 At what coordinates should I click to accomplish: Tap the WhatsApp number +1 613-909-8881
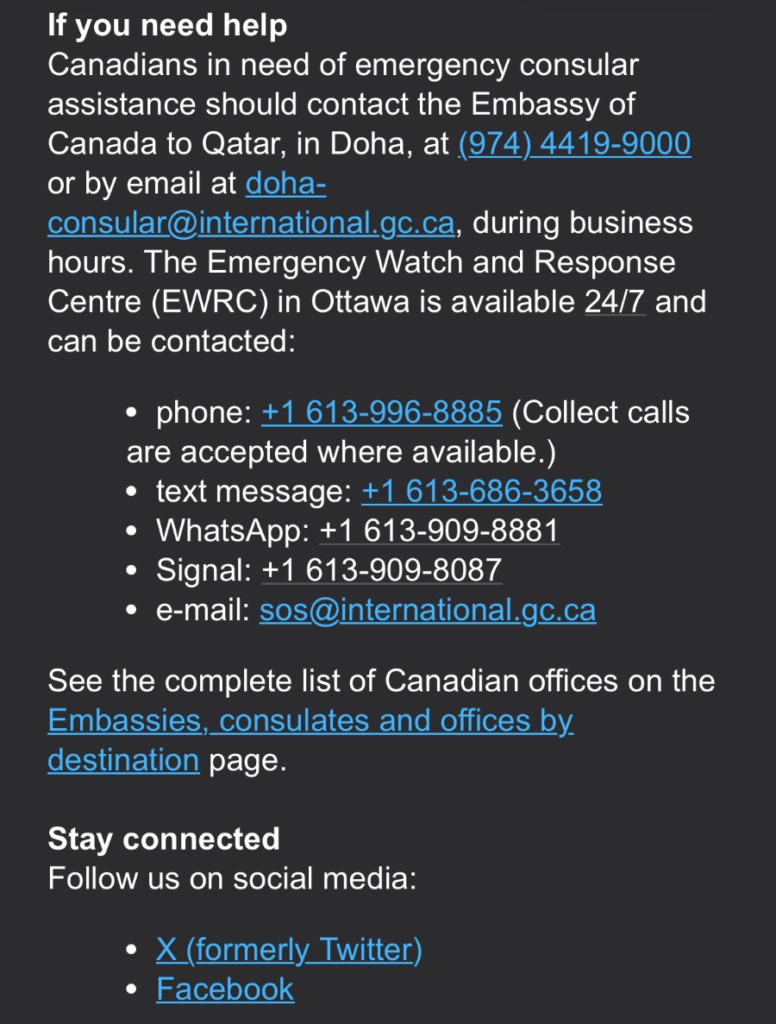coord(439,530)
